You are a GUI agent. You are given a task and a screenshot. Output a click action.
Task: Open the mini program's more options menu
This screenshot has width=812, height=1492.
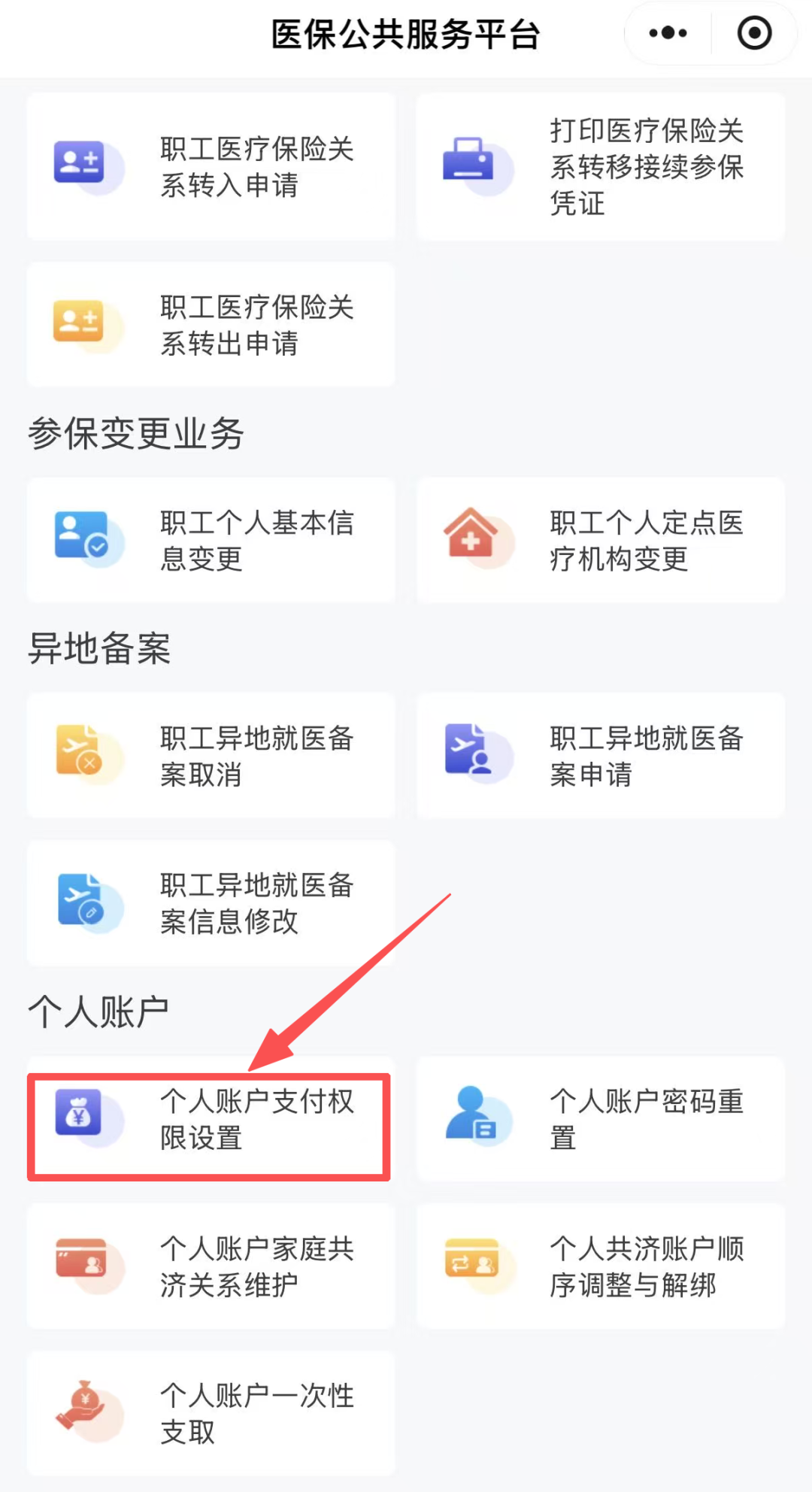click(668, 33)
